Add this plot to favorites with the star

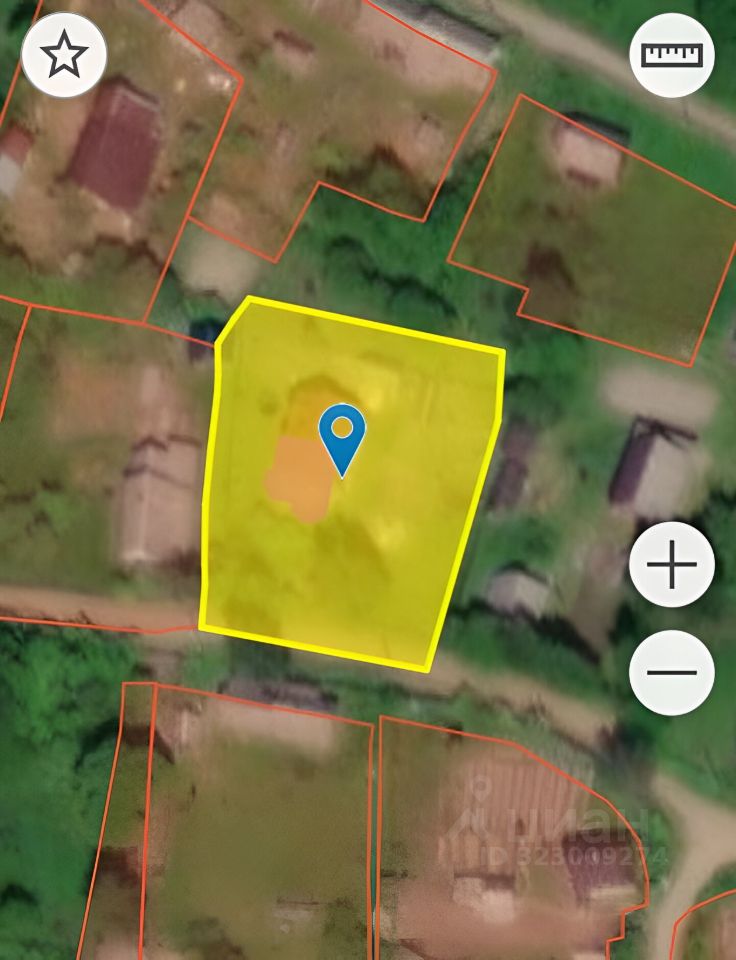point(64,55)
